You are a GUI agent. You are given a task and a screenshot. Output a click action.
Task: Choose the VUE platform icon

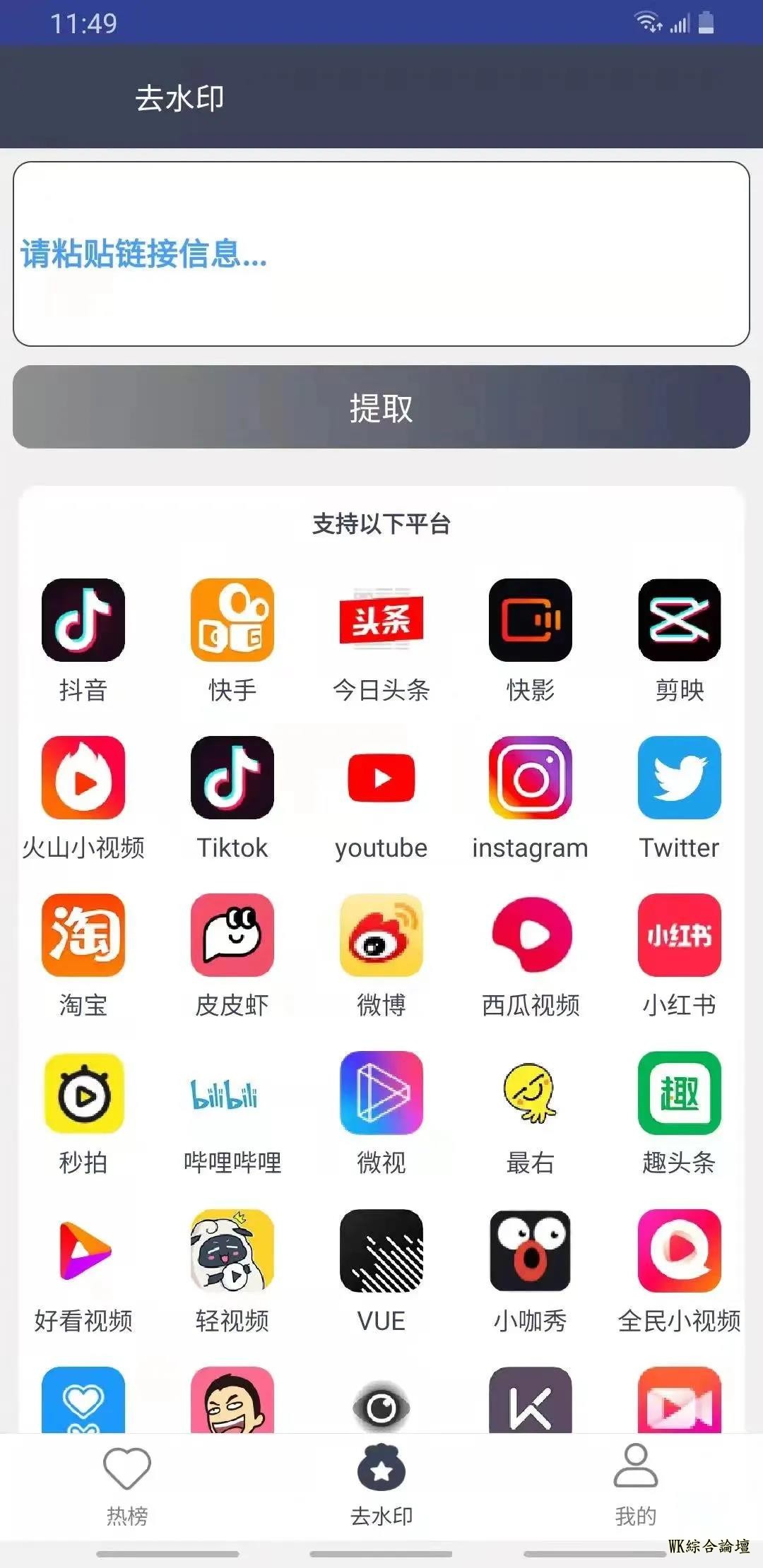(x=381, y=1251)
